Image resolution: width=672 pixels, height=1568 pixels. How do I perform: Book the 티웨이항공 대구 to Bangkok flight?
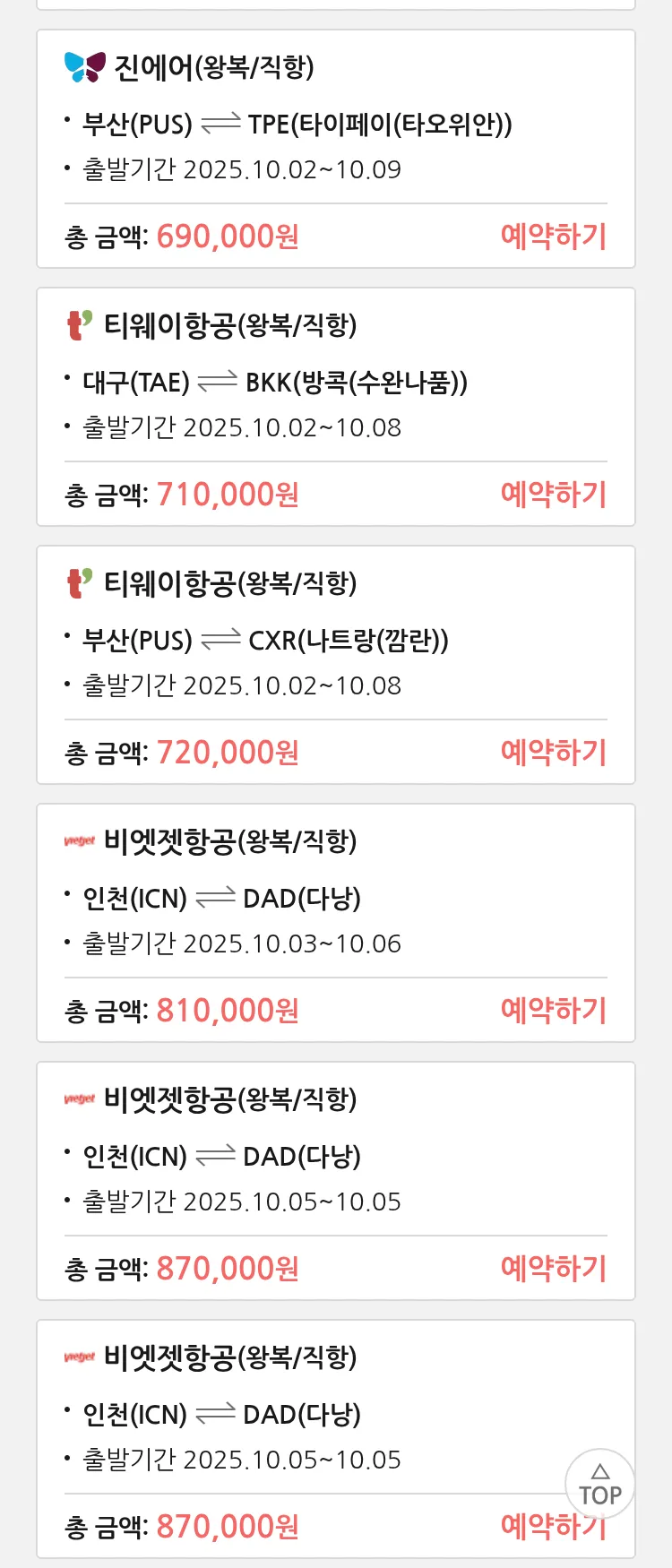pyautogui.click(x=553, y=495)
